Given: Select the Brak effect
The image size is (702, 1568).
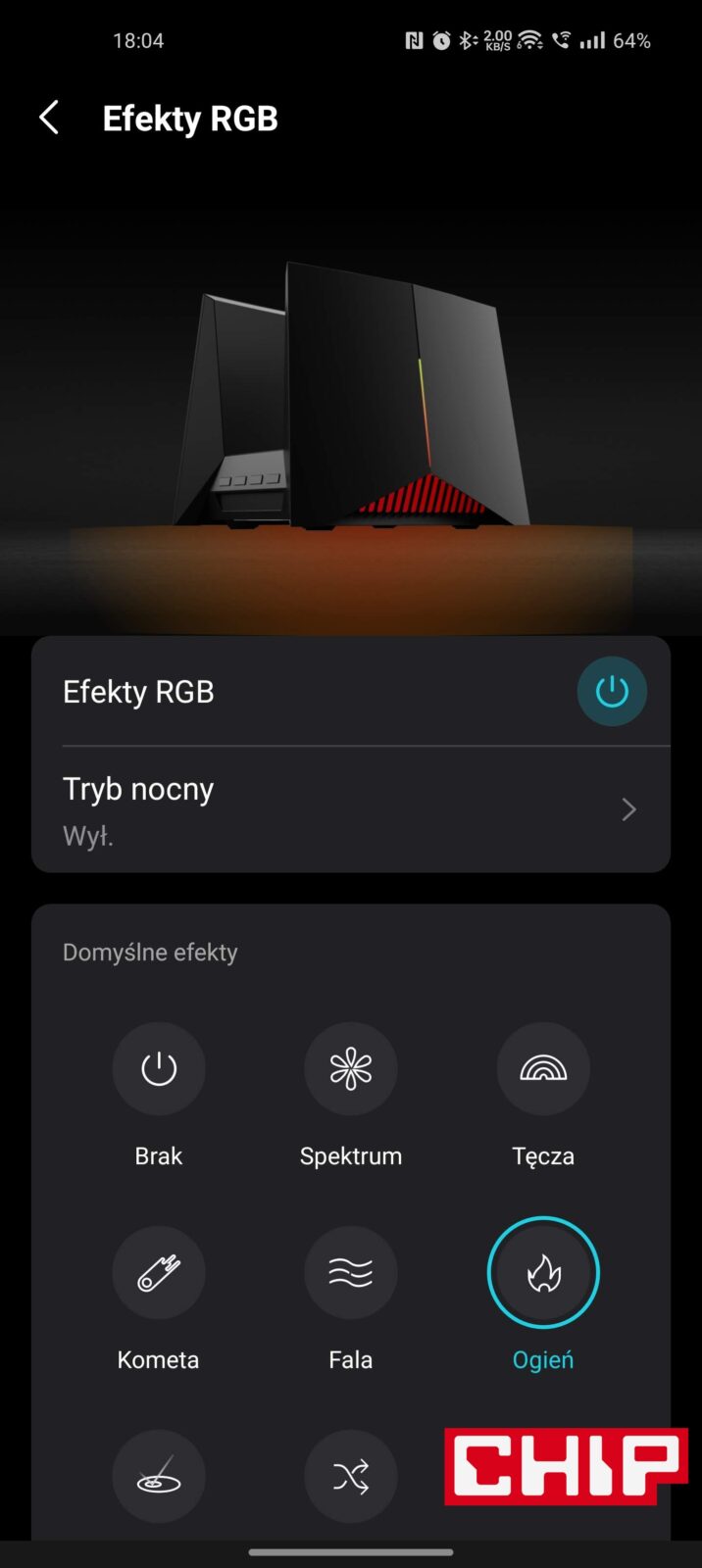Looking at the screenshot, I should (x=158, y=1068).
